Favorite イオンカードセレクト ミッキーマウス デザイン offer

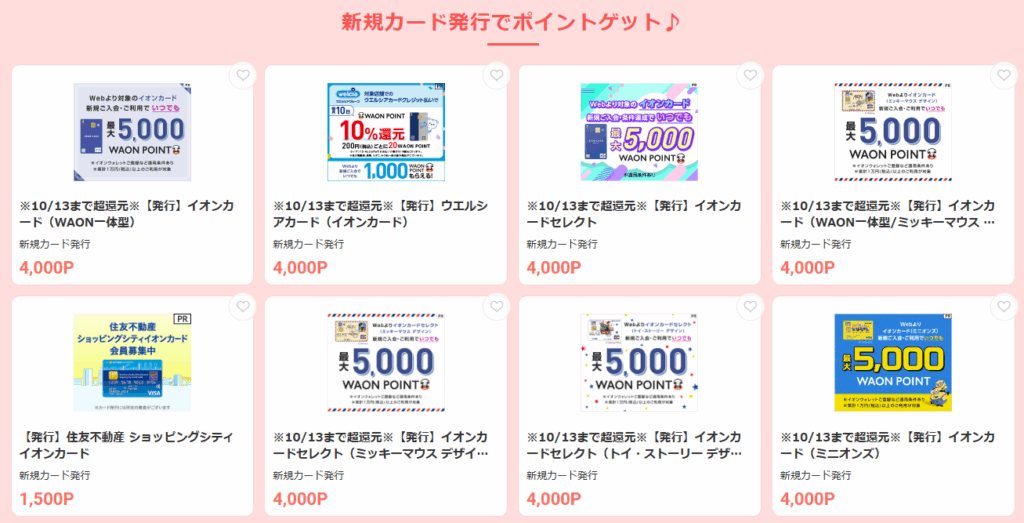[496, 307]
